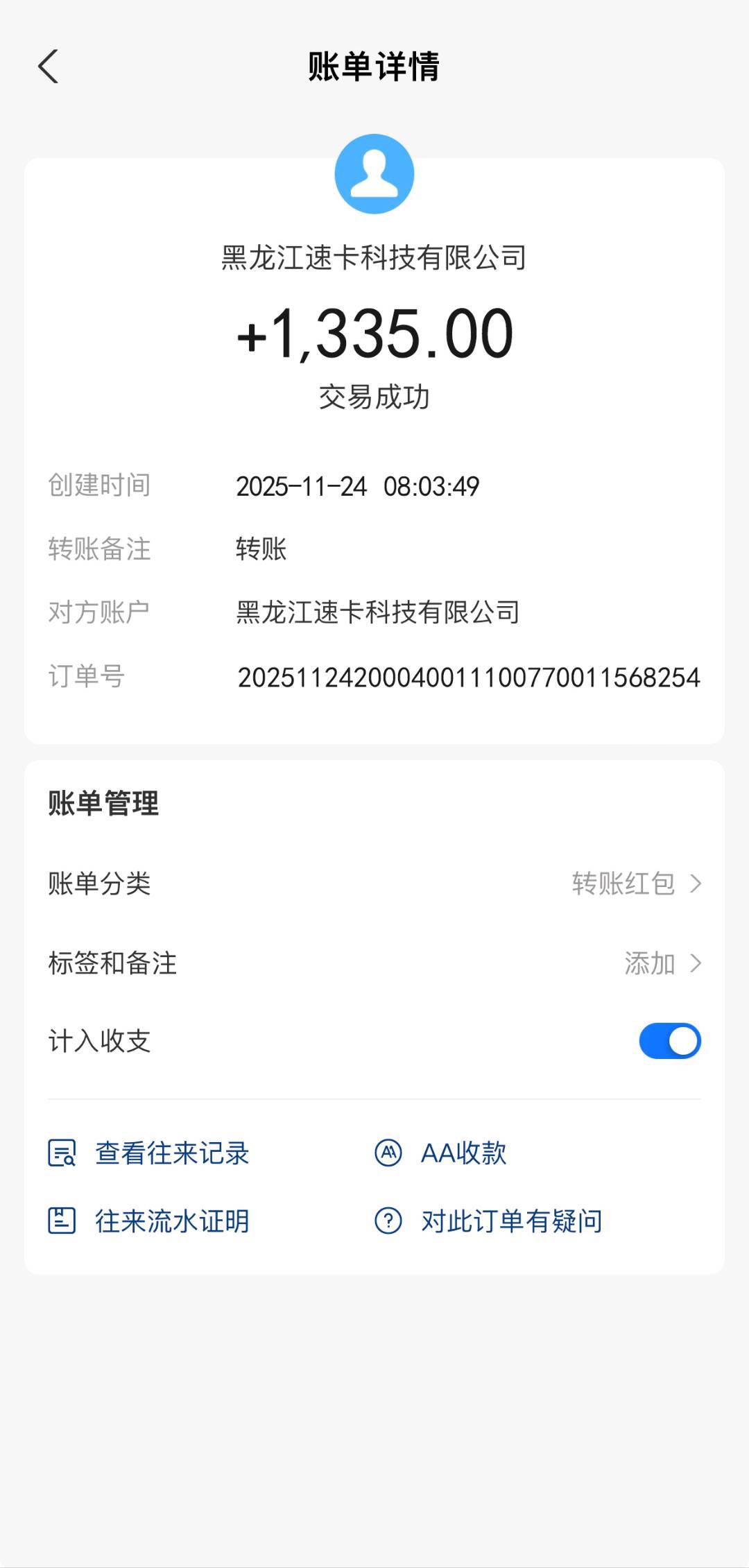Tap the bill statement icon beside 查看往来记录
The width and height of the screenshot is (749, 1568).
(62, 1153)
